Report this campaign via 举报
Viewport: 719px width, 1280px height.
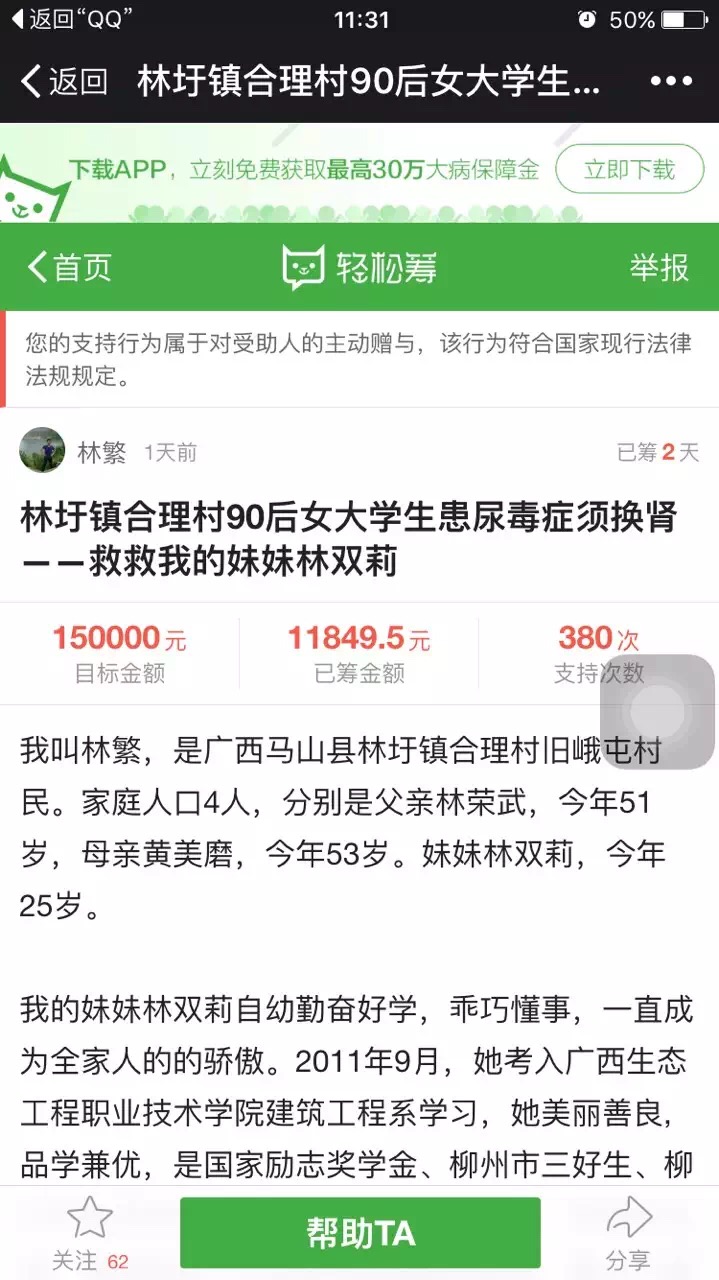[658, 267]
